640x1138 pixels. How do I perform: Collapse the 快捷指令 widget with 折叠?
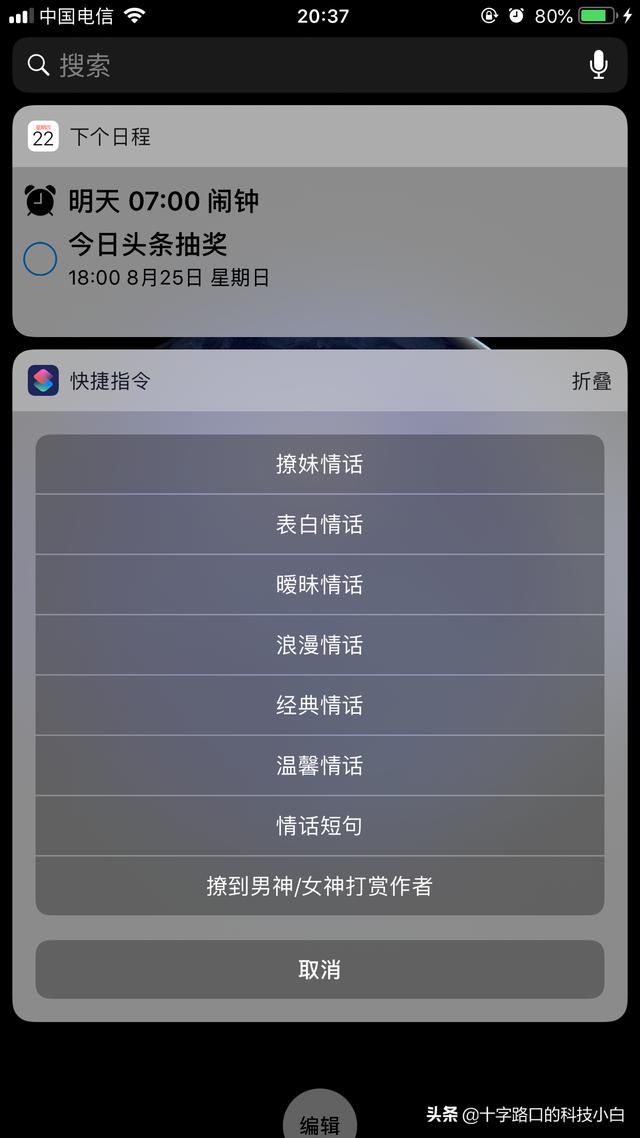coord(591,381)
